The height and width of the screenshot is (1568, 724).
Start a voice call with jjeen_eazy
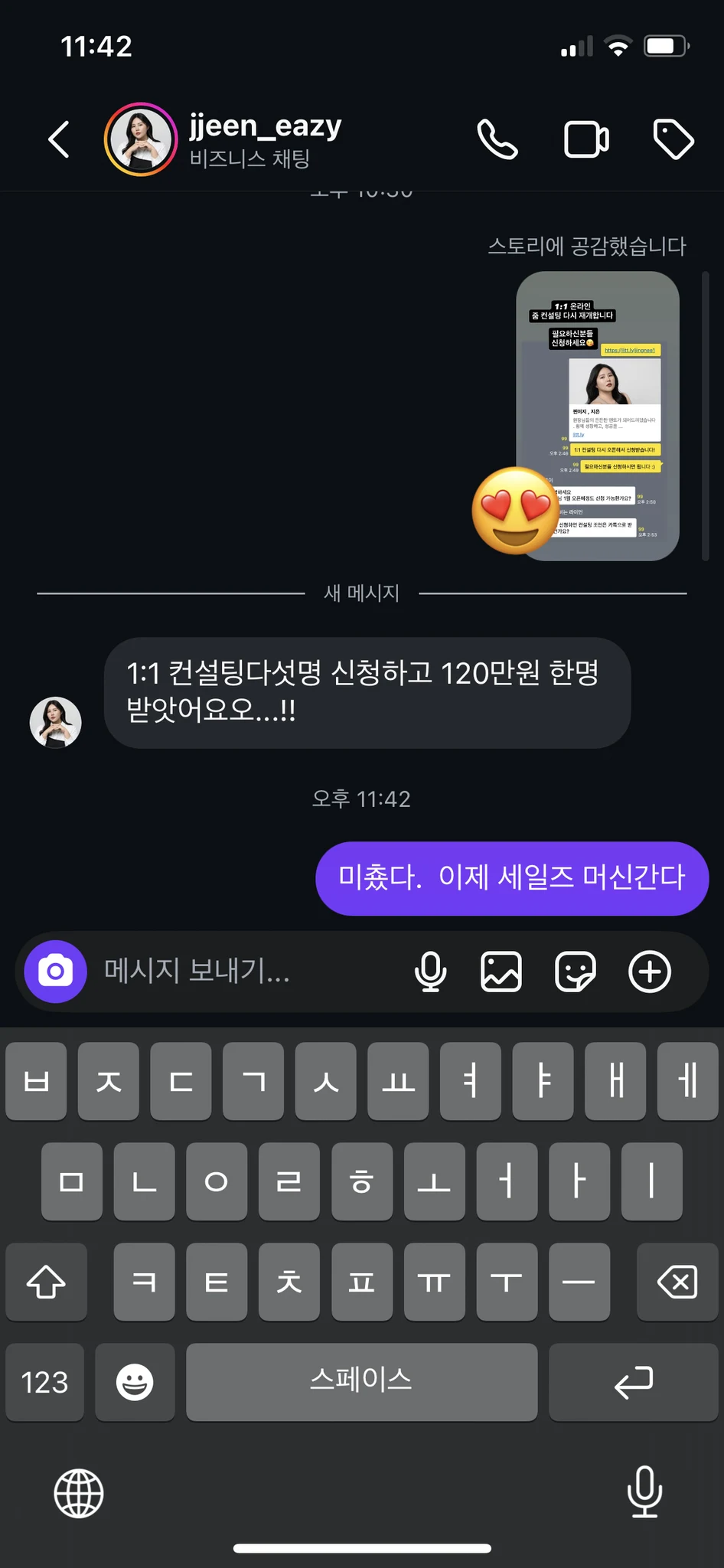tap(497, 140)
